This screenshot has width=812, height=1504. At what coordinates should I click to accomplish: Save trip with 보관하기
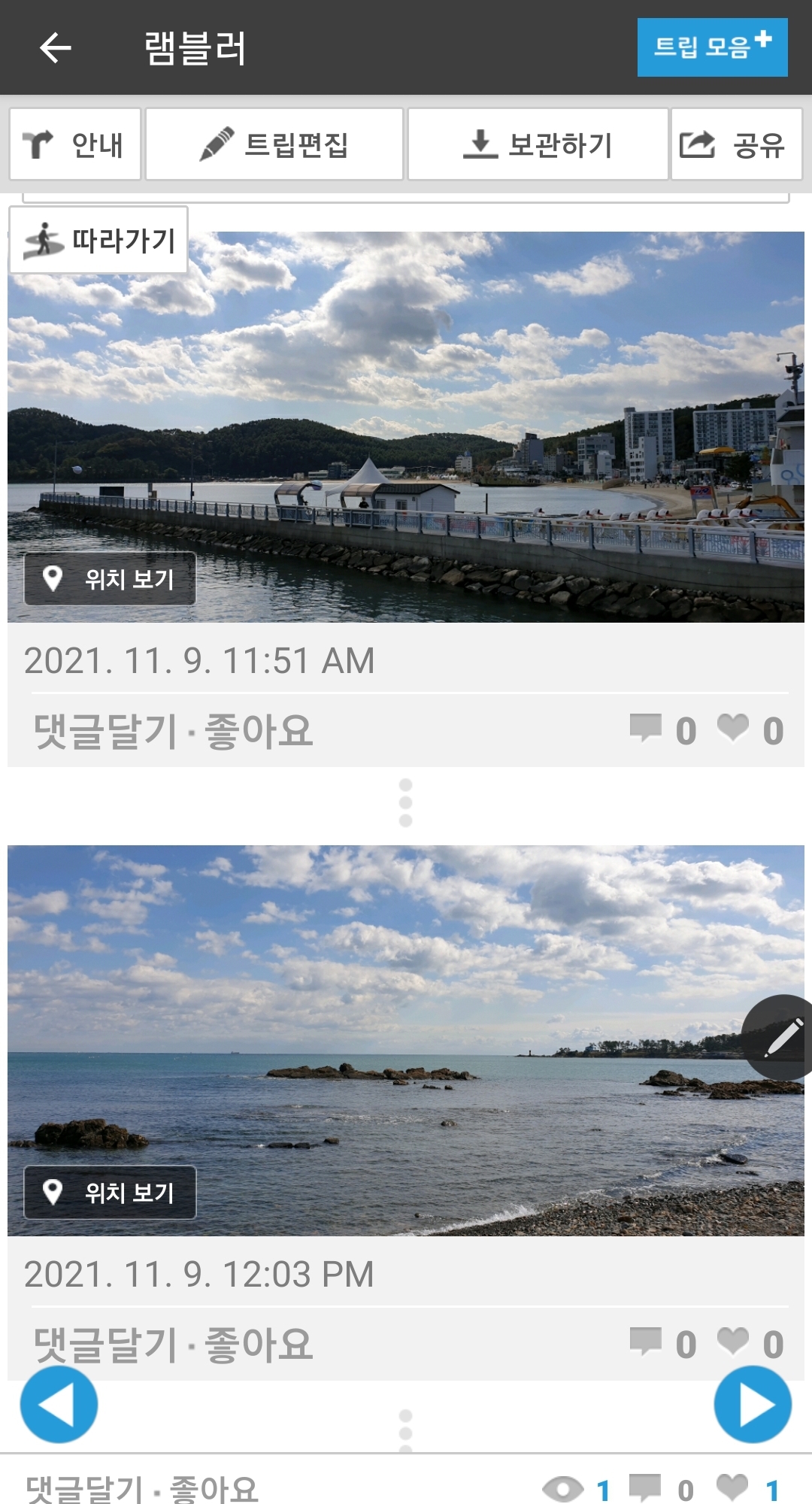[x=538, y=144]
